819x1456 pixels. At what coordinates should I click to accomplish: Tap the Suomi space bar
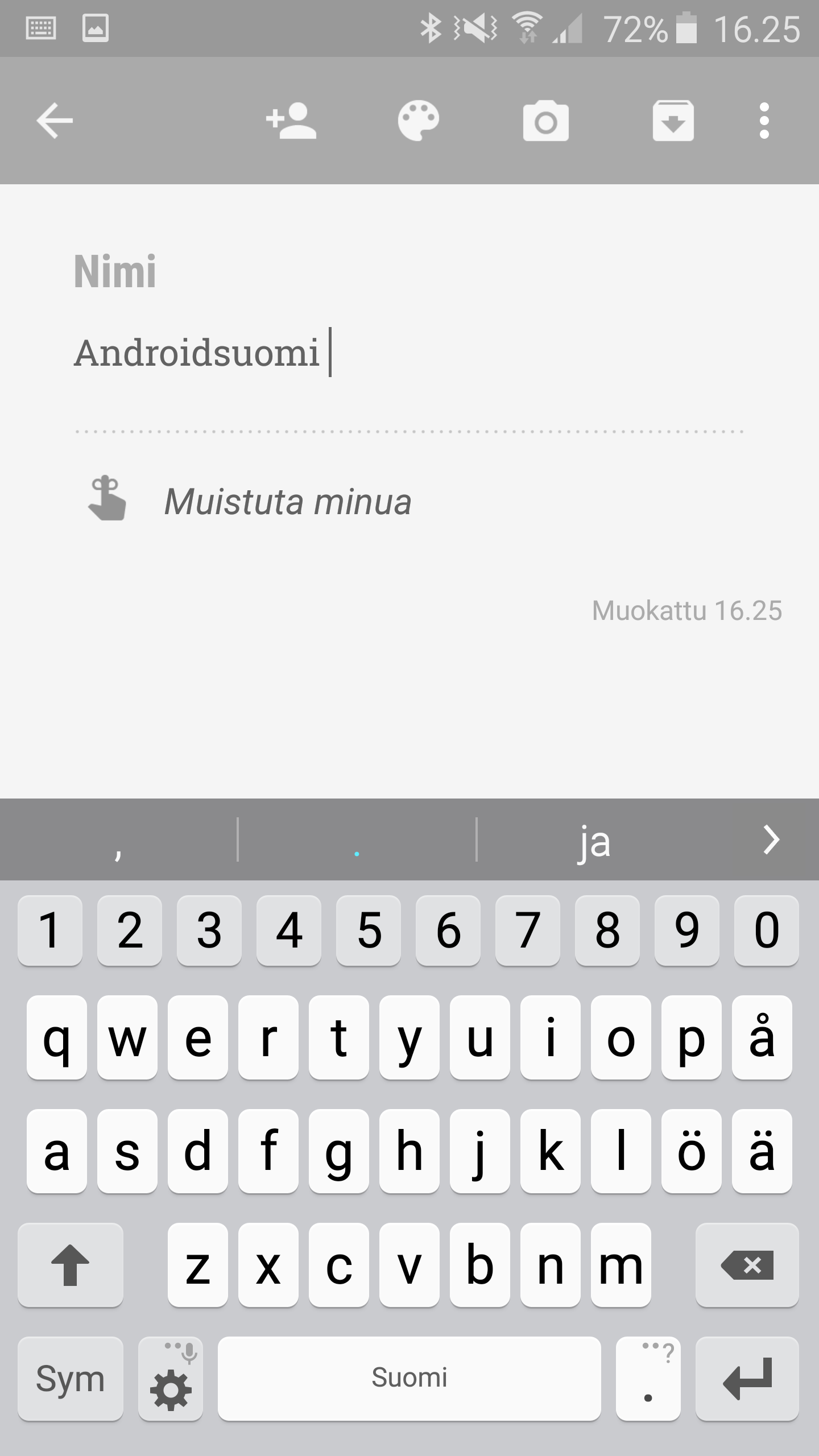tap(409, 1379)
